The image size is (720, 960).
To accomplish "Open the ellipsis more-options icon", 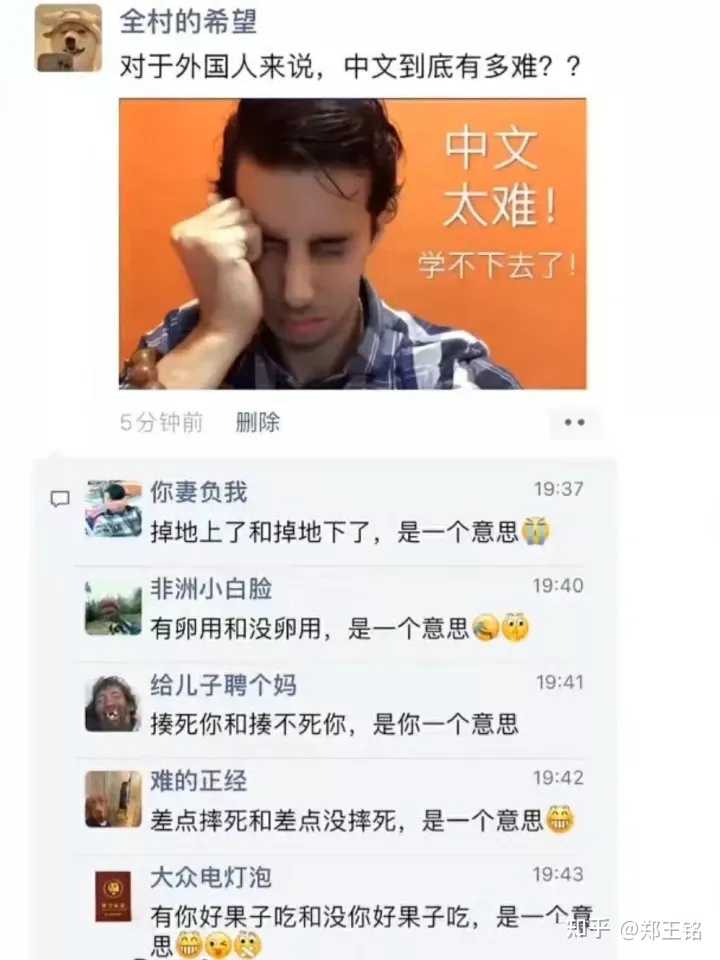I will pos(575,424).
